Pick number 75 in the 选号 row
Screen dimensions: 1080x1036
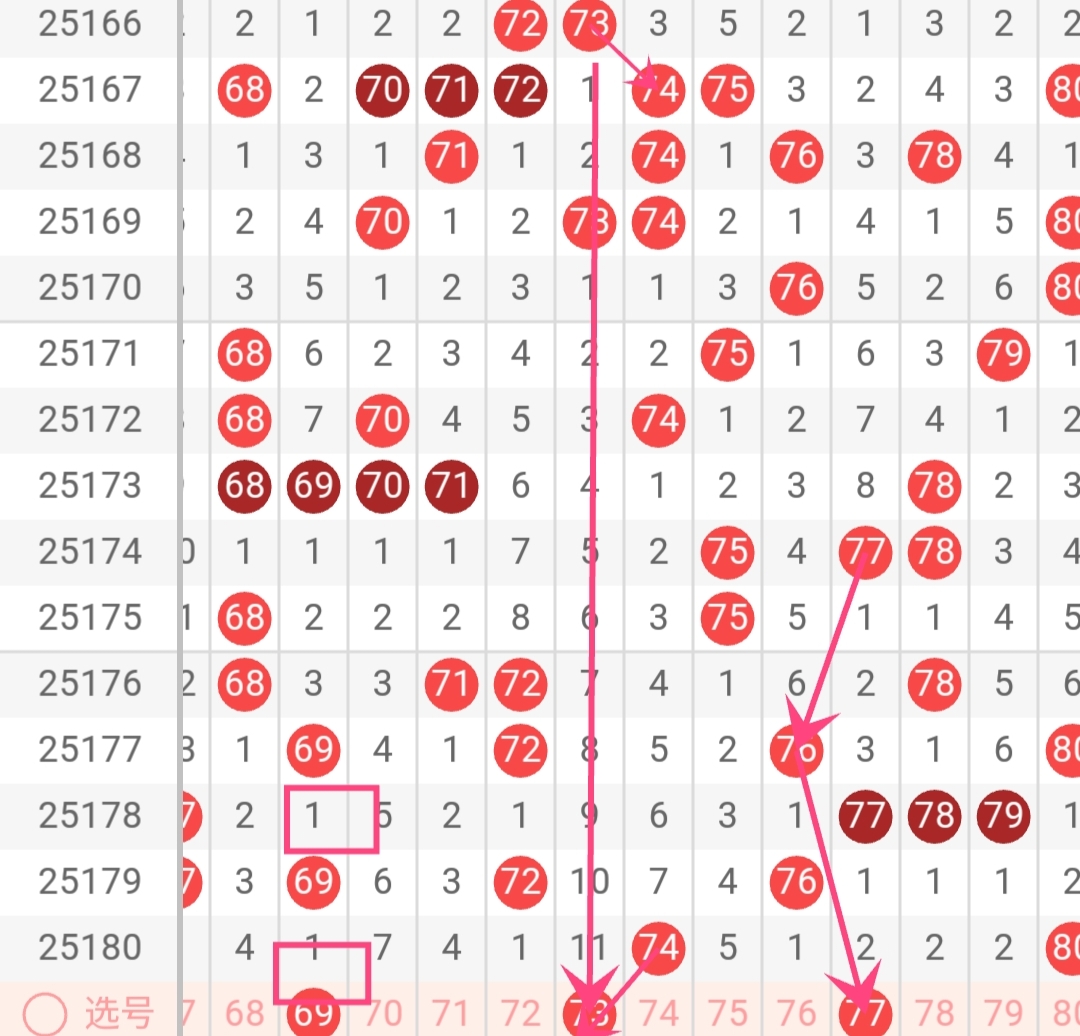[727, 1014]
